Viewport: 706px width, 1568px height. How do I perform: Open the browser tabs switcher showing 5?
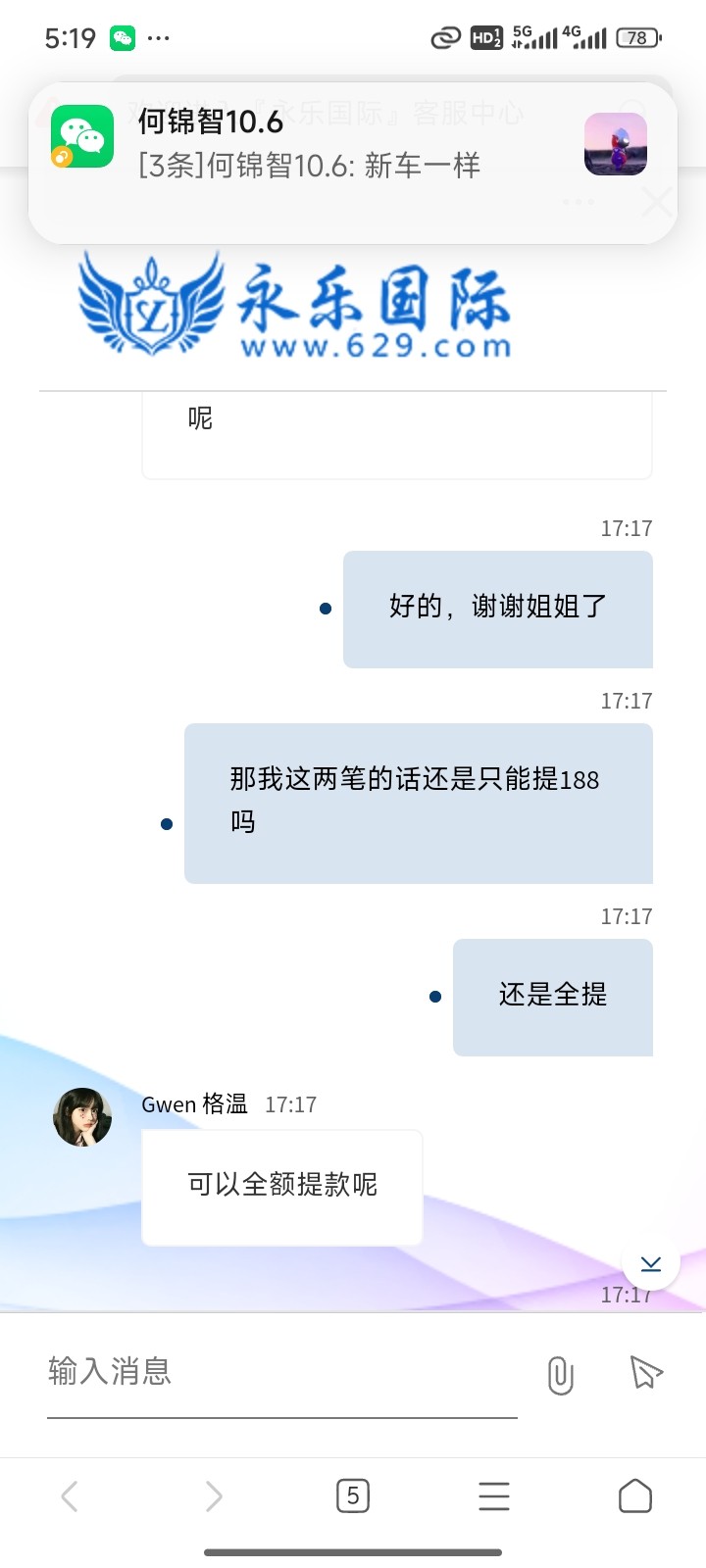click(353, 1495)
